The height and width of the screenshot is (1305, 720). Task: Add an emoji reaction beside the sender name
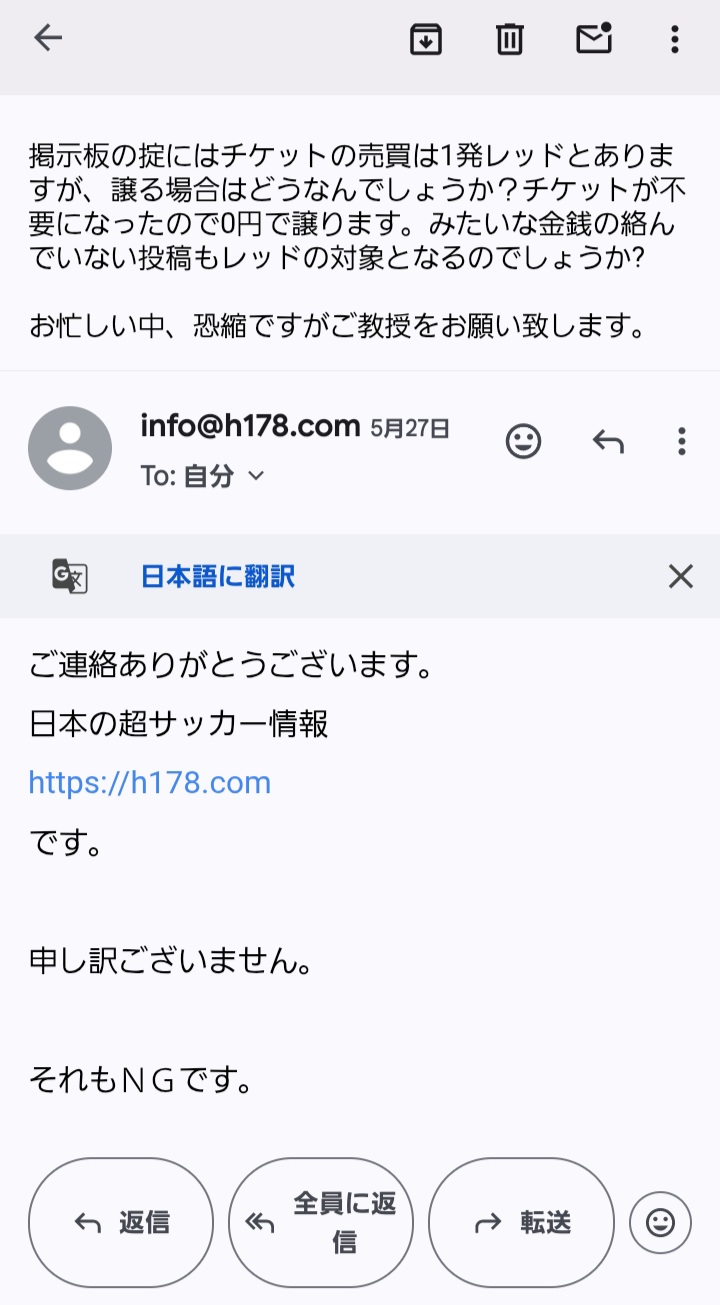[x=523, y=441]
